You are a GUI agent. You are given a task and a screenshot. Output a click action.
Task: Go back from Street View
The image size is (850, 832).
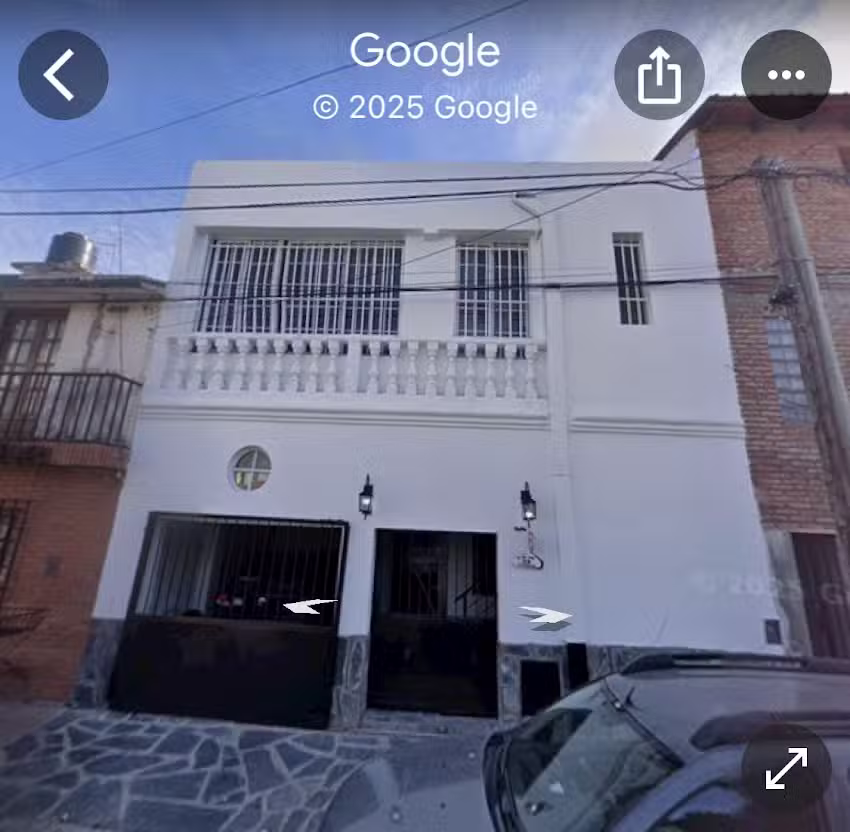[x=63, y=75]
